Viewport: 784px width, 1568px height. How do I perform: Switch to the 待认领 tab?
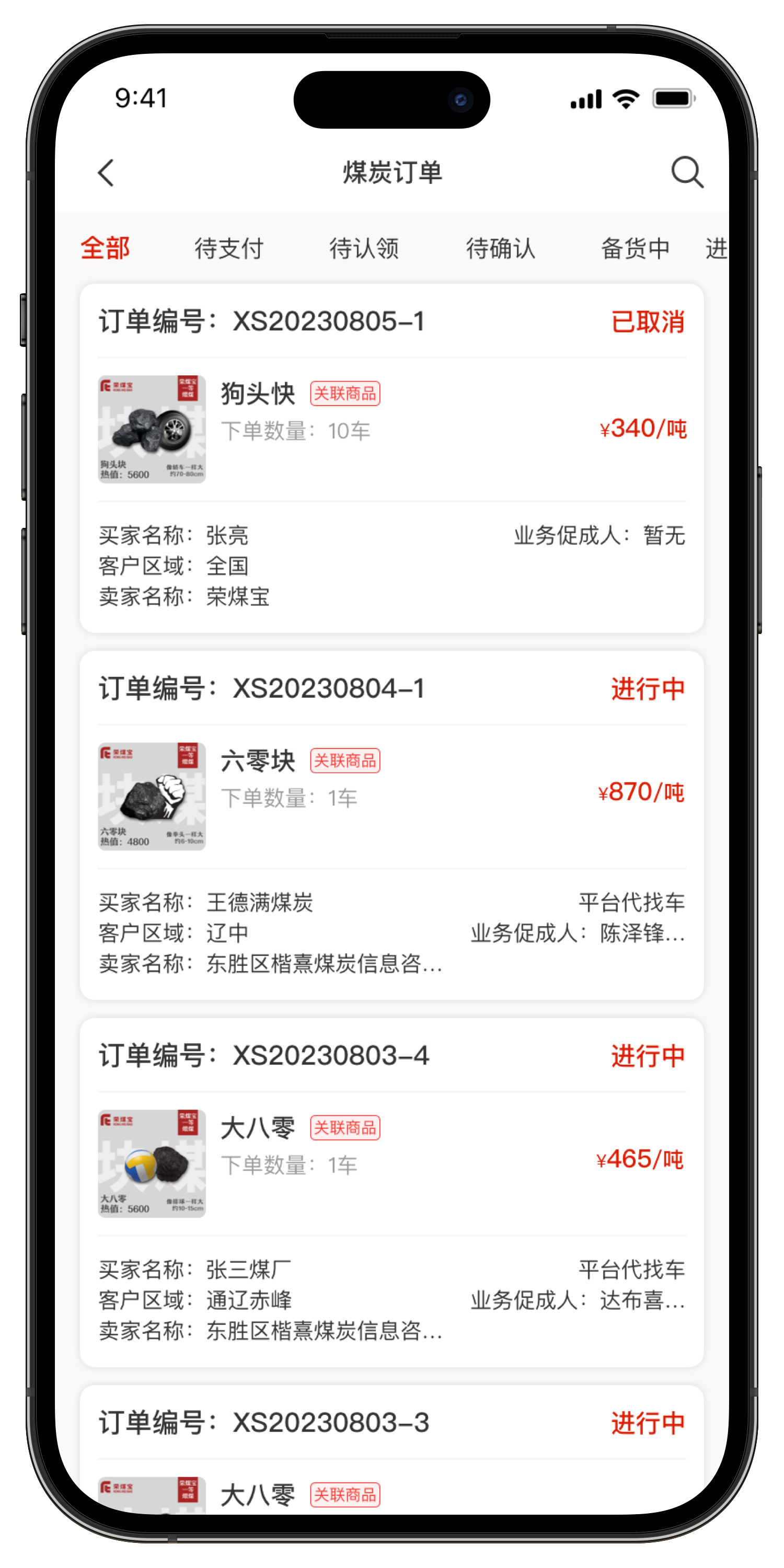click(364, 248)
